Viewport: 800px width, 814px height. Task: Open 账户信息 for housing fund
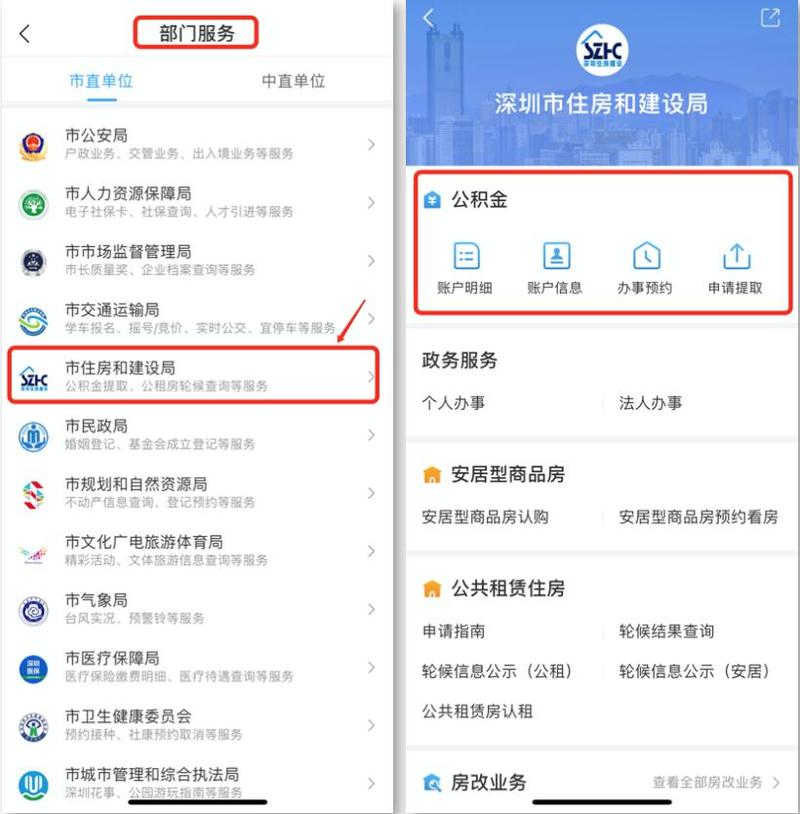555,268
